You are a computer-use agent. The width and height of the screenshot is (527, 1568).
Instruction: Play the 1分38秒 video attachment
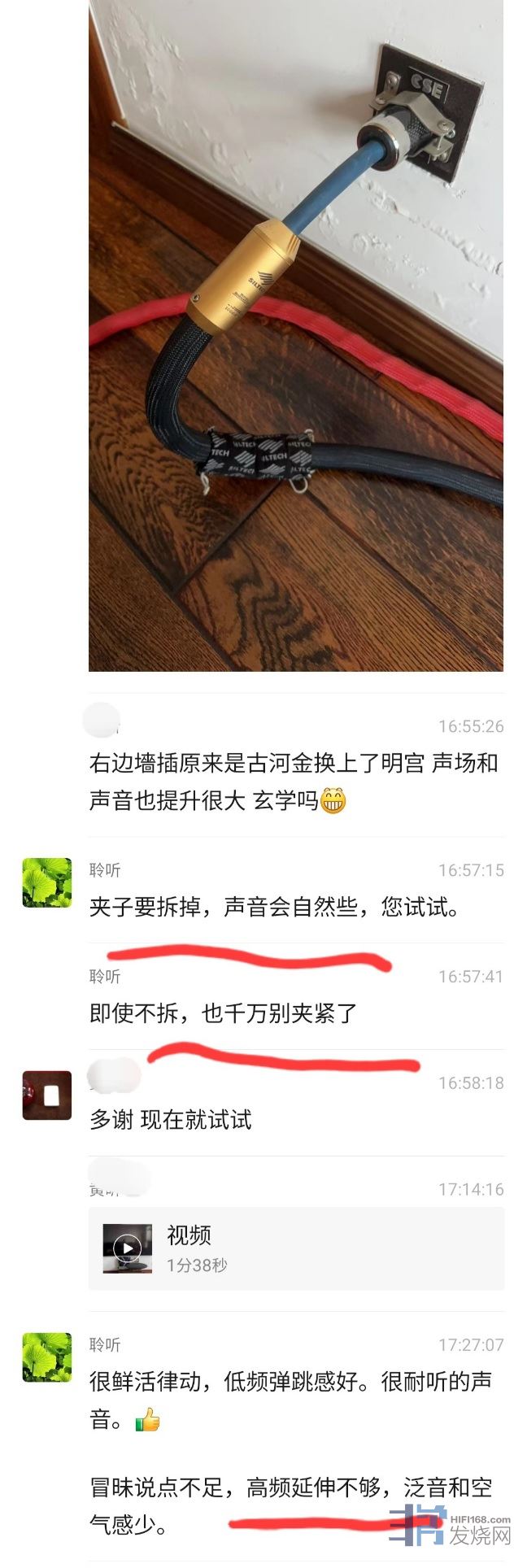click(128, 1248)
